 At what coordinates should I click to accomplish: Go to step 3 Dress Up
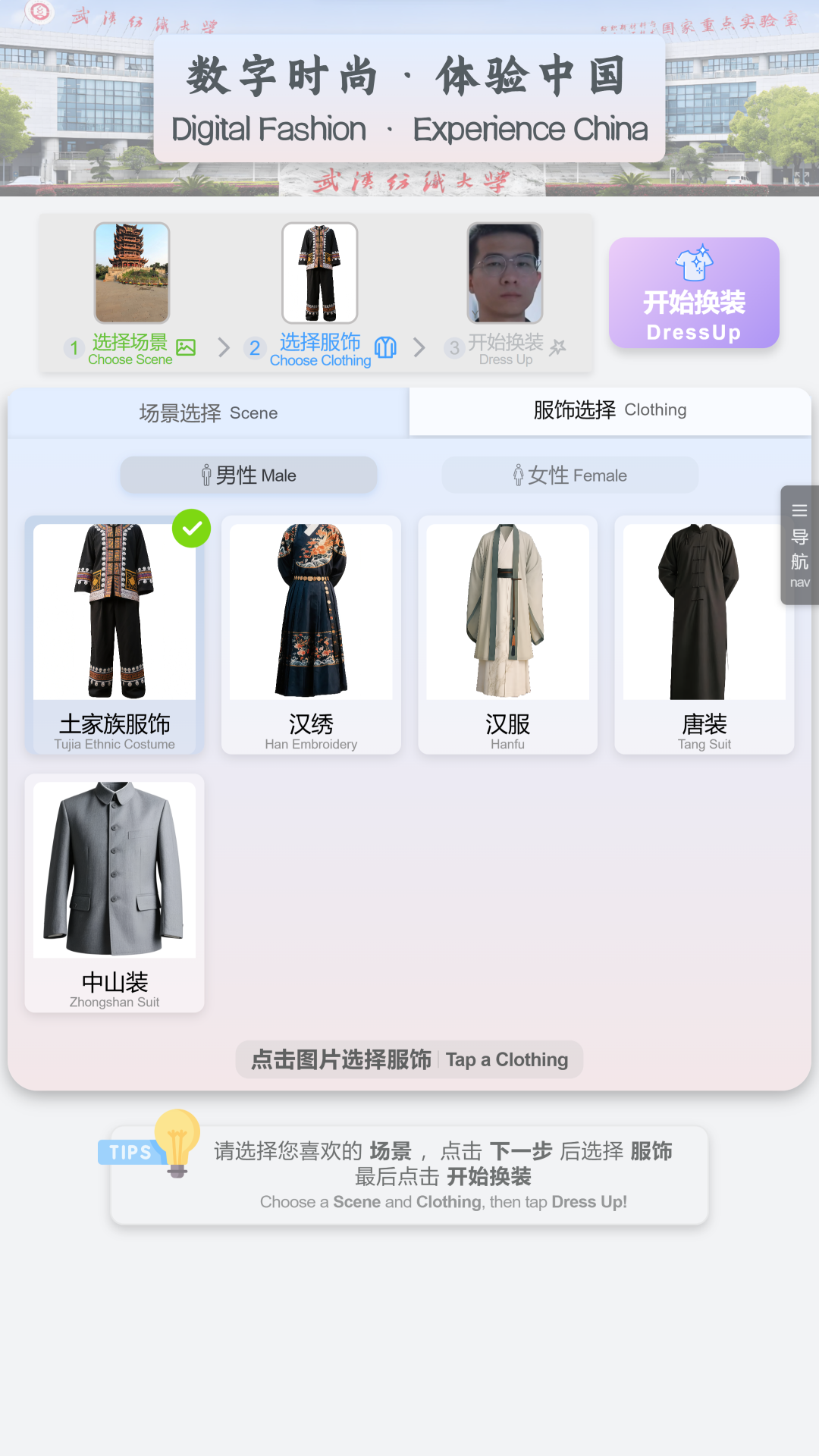(505, 294)
